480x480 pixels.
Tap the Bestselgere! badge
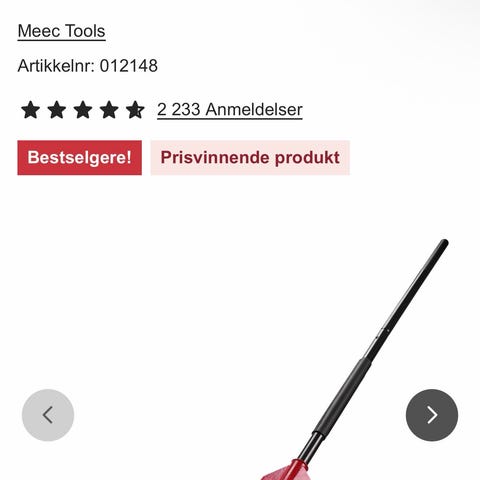click(79, 158)
